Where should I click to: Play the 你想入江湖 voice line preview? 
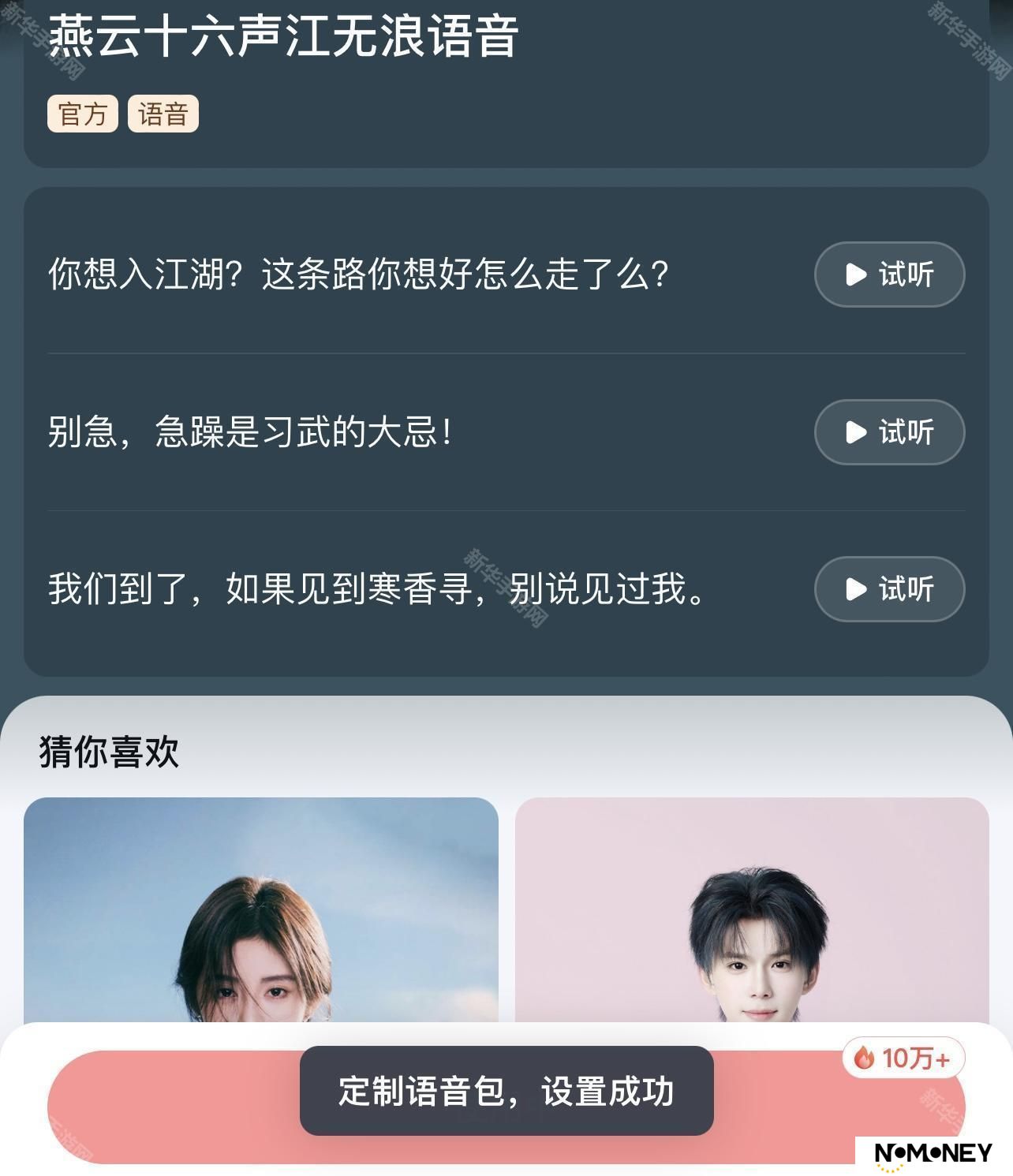click(889, 274)
